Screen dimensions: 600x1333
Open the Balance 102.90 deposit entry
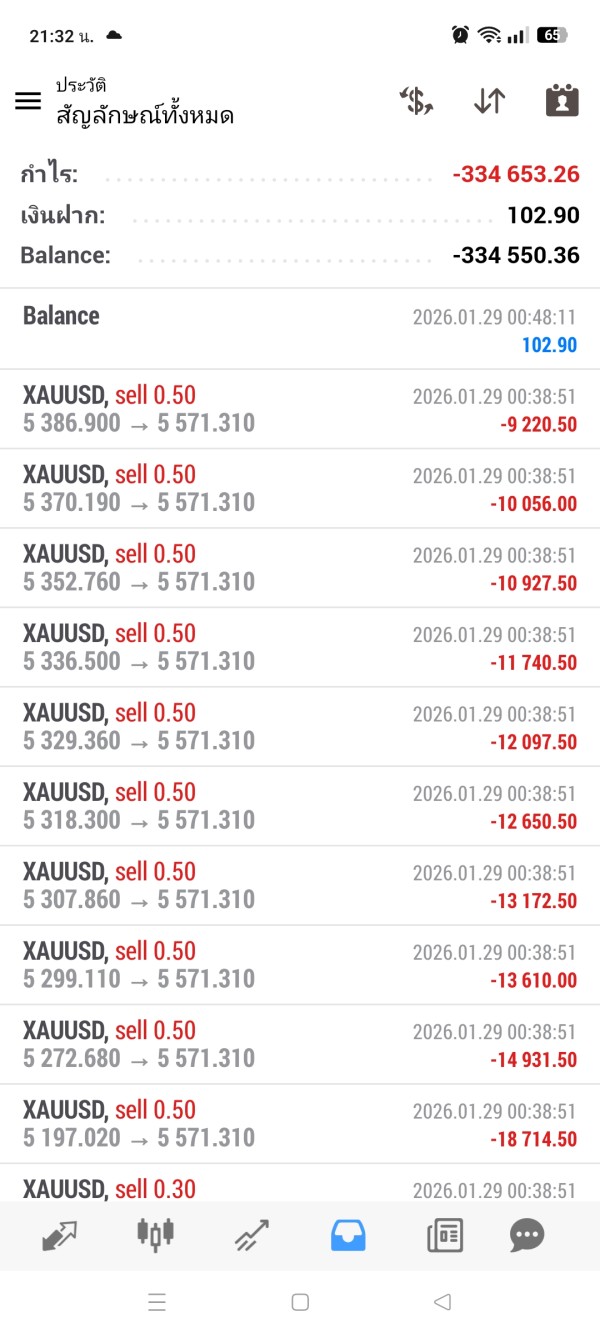[300, 329]
